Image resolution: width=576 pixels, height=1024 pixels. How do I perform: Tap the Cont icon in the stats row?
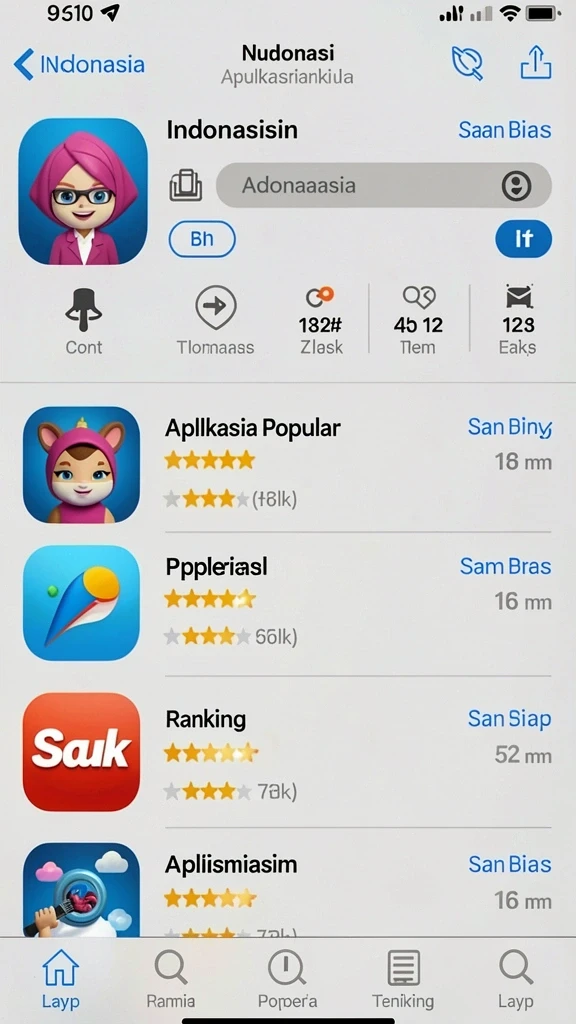(x=84, y=310)
